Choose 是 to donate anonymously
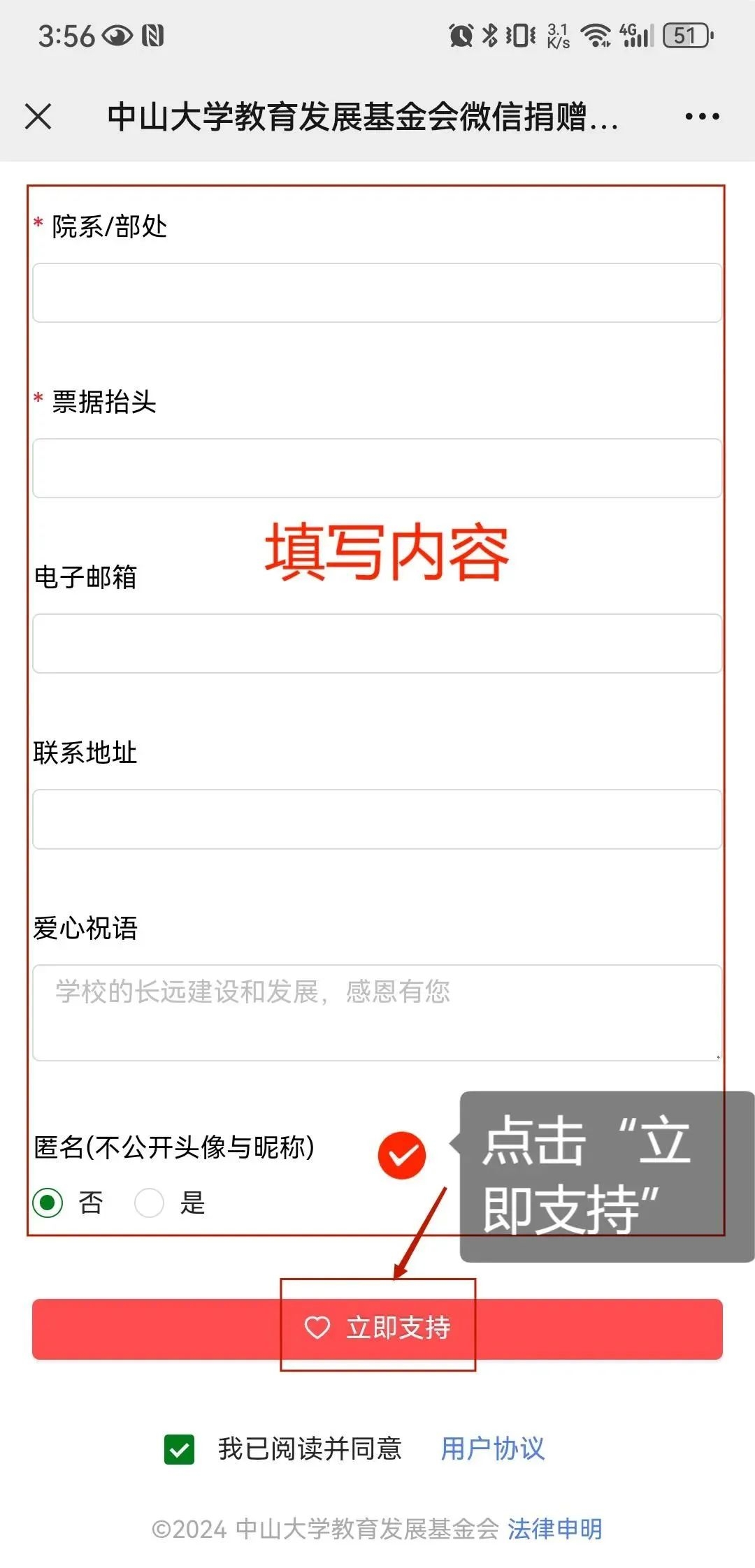Viewport: 755px width, 1568px height. (x=150, y=1203)
